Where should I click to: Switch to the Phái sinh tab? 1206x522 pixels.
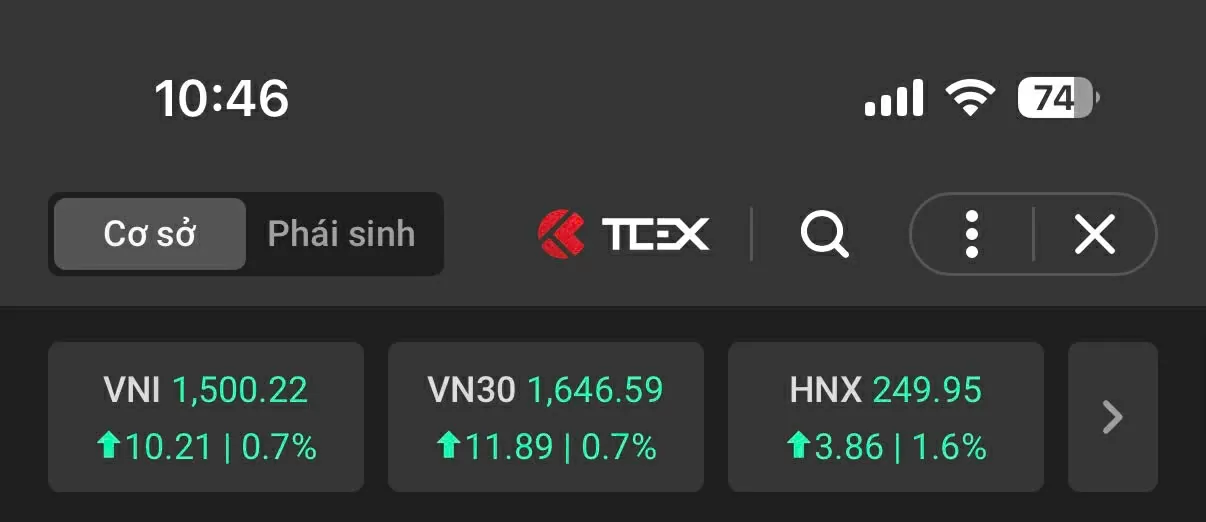click(341, 234)
